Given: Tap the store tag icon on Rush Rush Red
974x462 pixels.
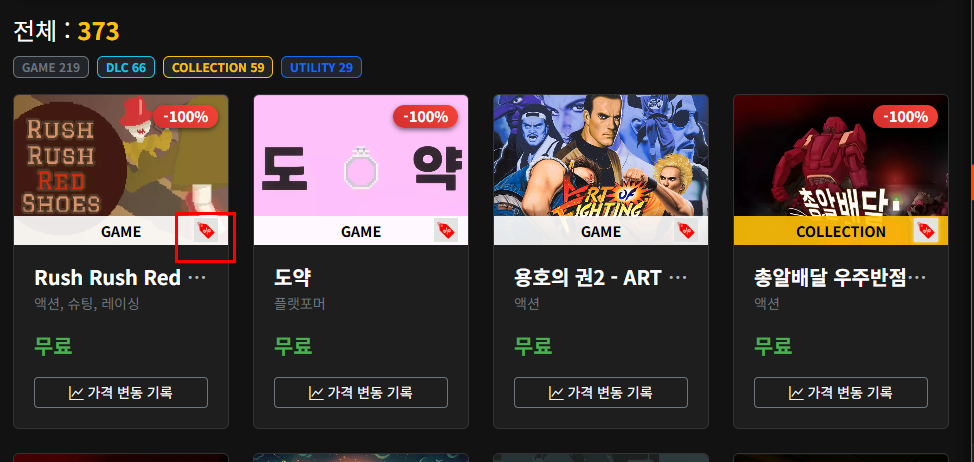Looking at the screenshot, I should pyautogui.click(x=206, y=230).
